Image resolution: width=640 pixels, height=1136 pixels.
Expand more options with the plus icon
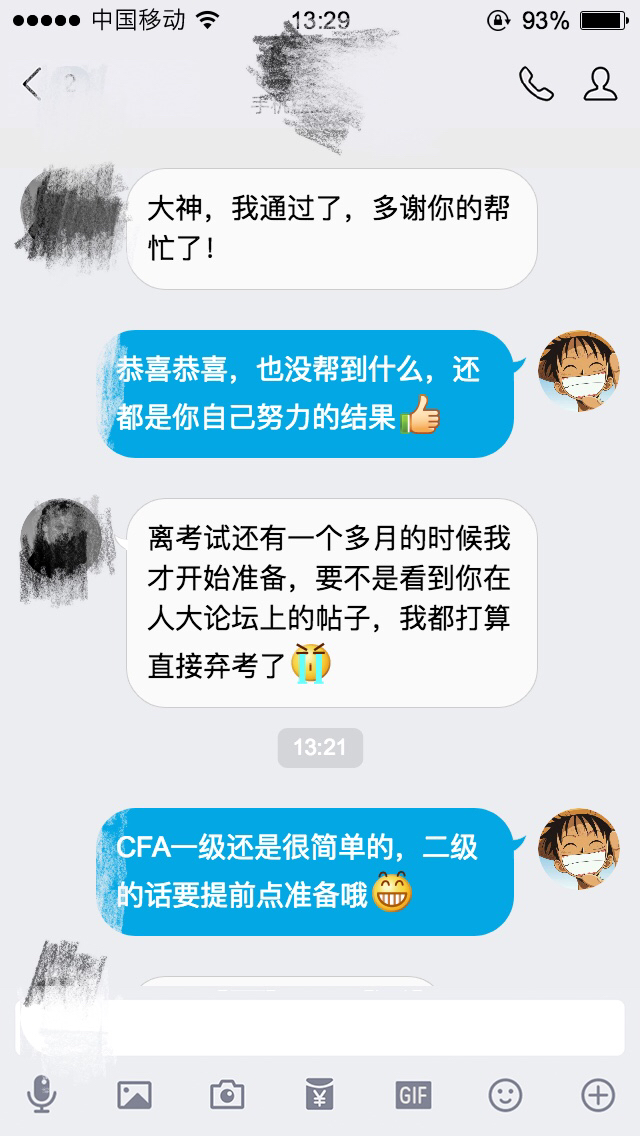pyautogui.click(x=598, y=1095)
